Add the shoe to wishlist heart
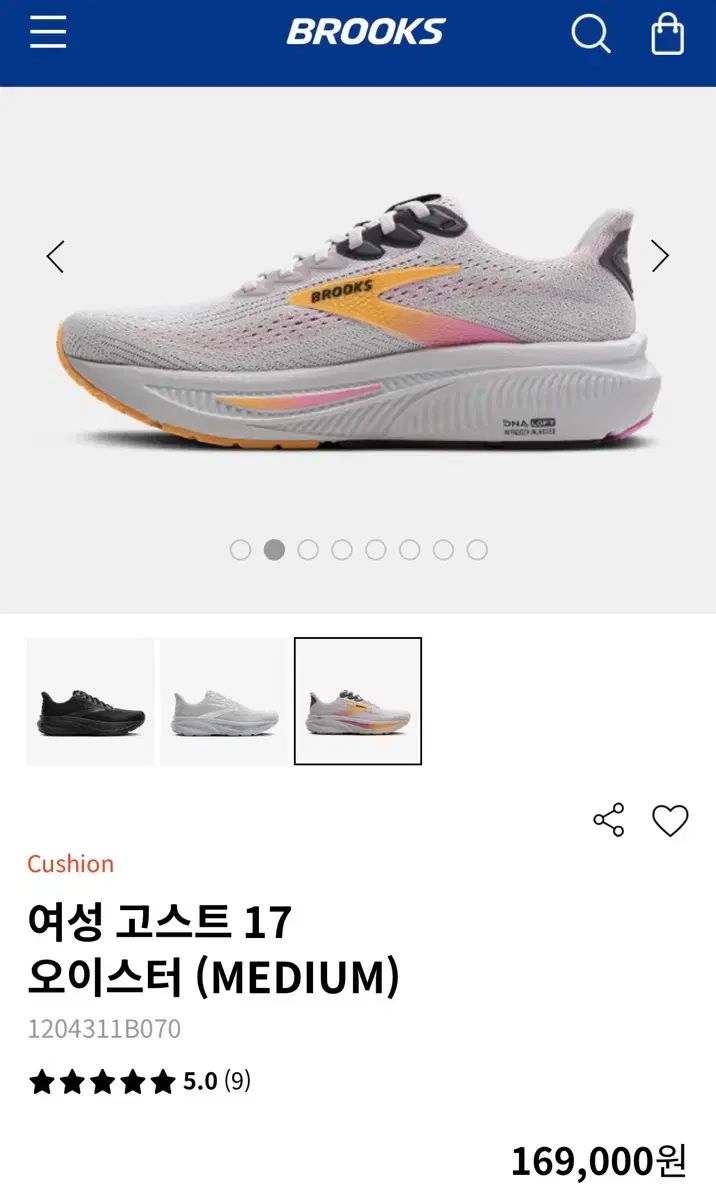Screen dimensions: 716x1200 670,820
